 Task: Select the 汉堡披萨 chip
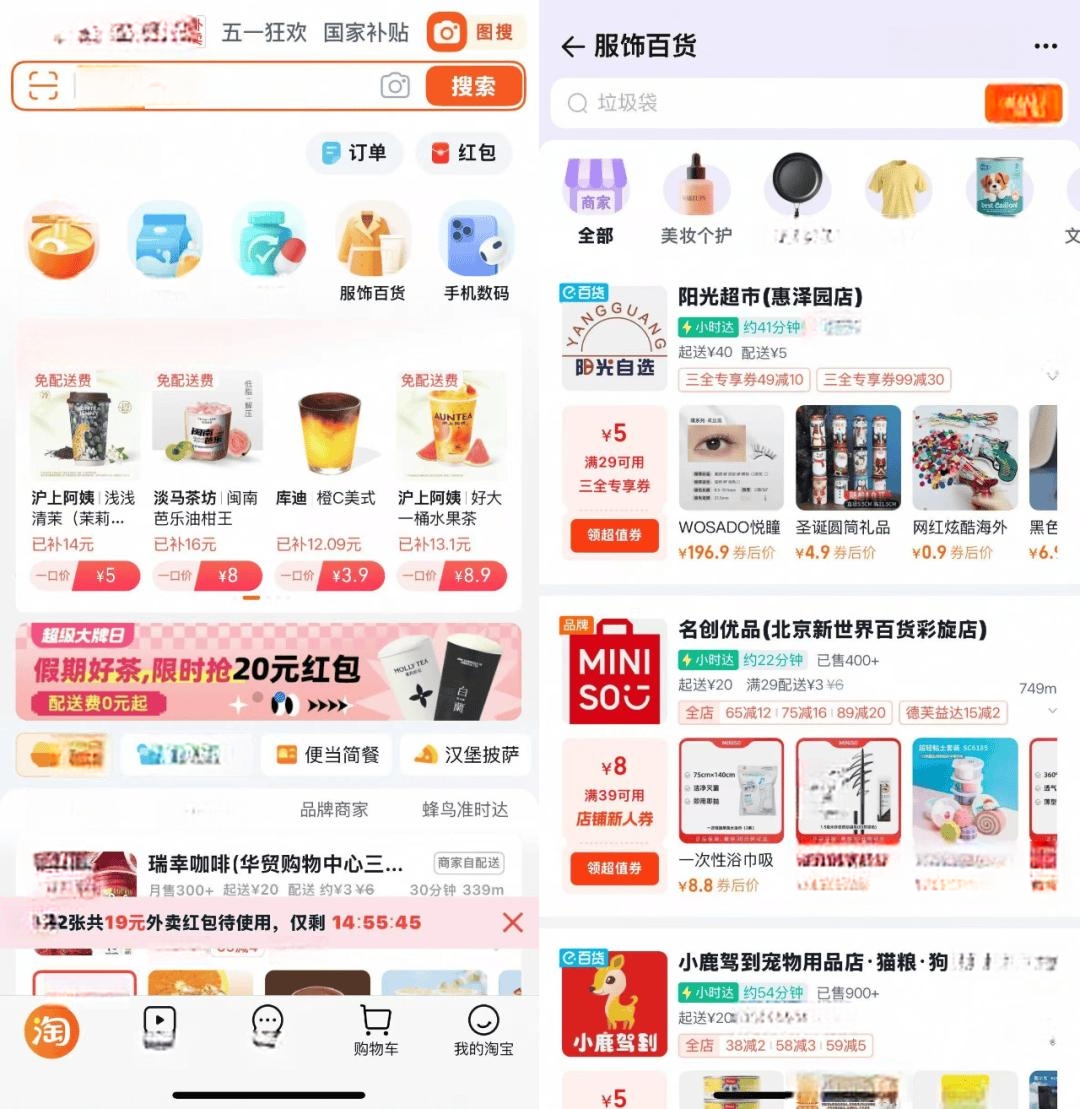[466, 755]
